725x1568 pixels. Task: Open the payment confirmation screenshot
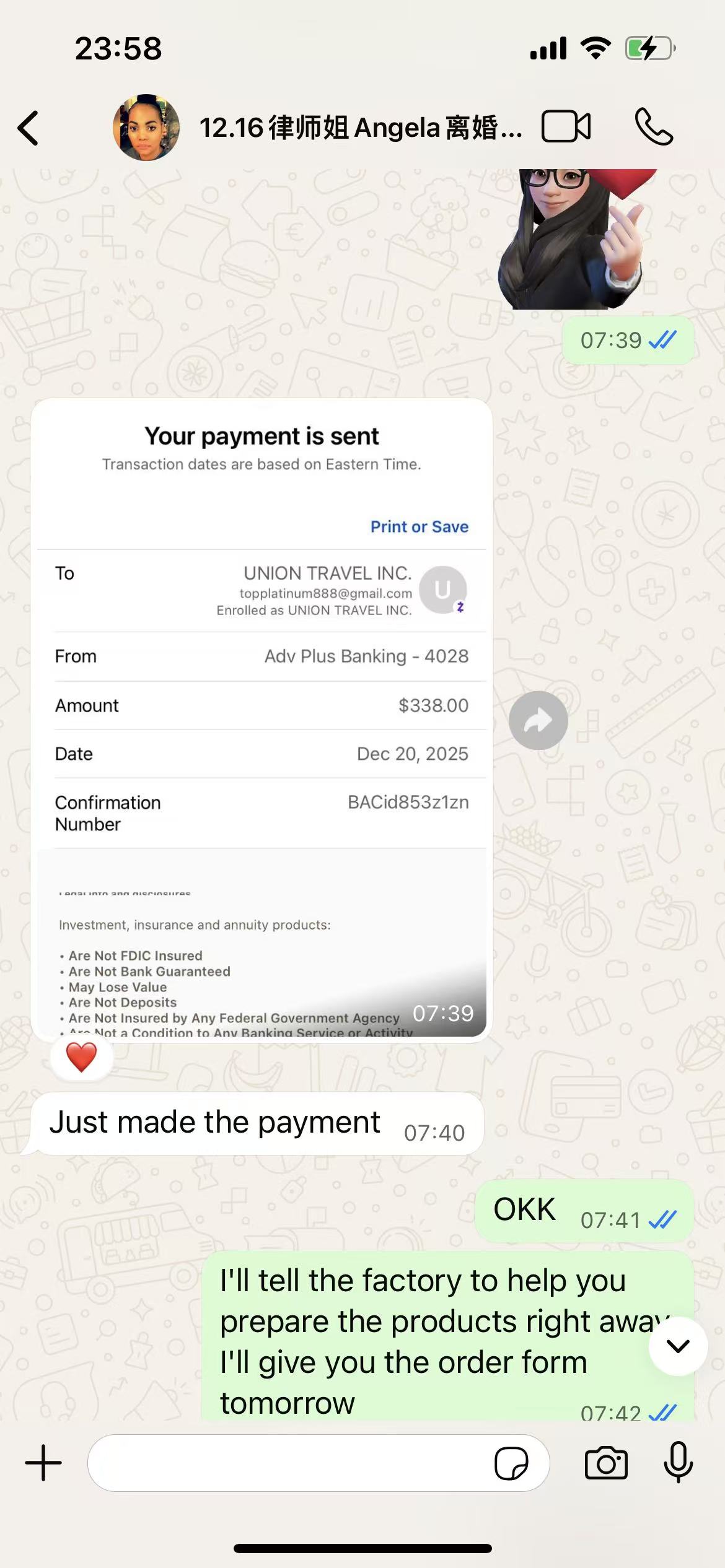point(261,718)
